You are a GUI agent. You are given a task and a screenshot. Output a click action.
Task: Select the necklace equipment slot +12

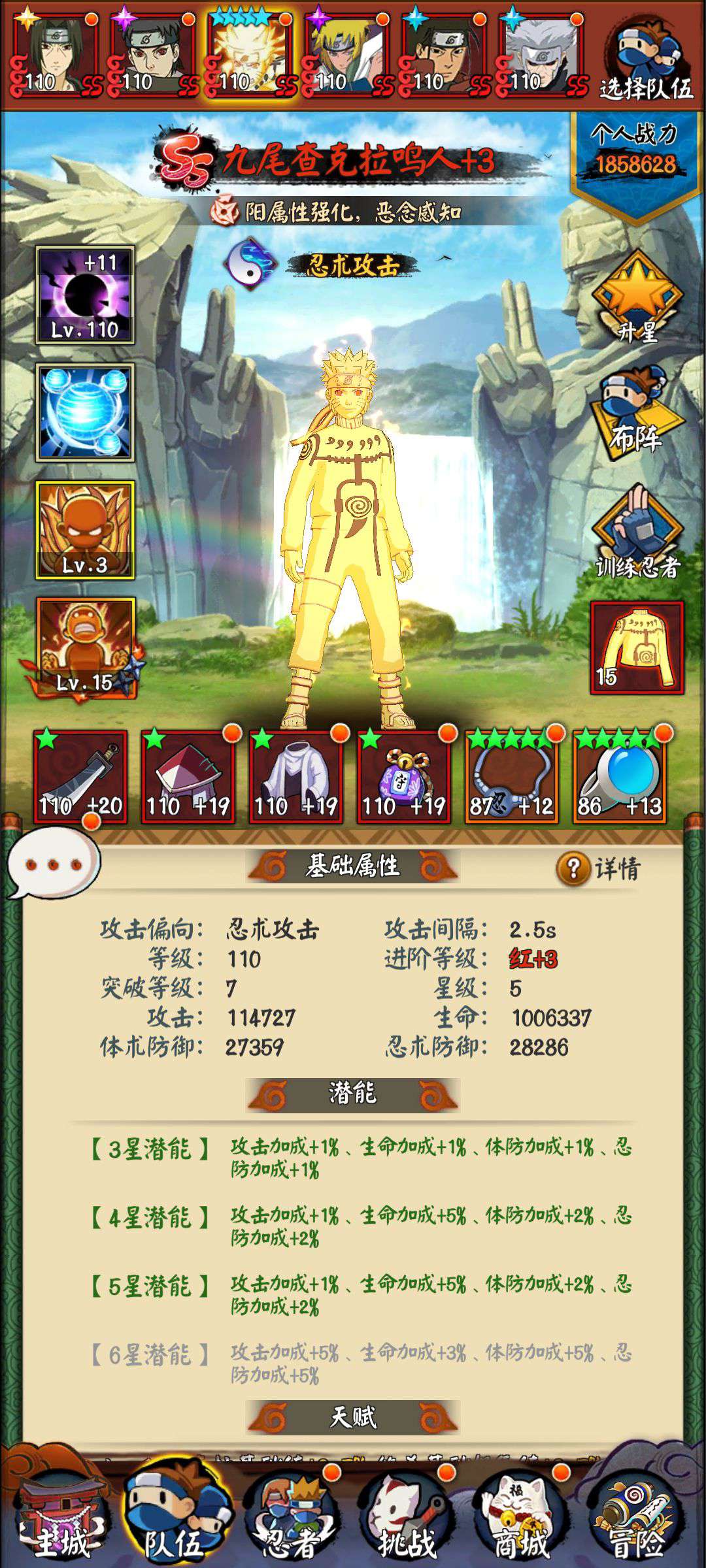pyautogui.click(x=512, y=777)
